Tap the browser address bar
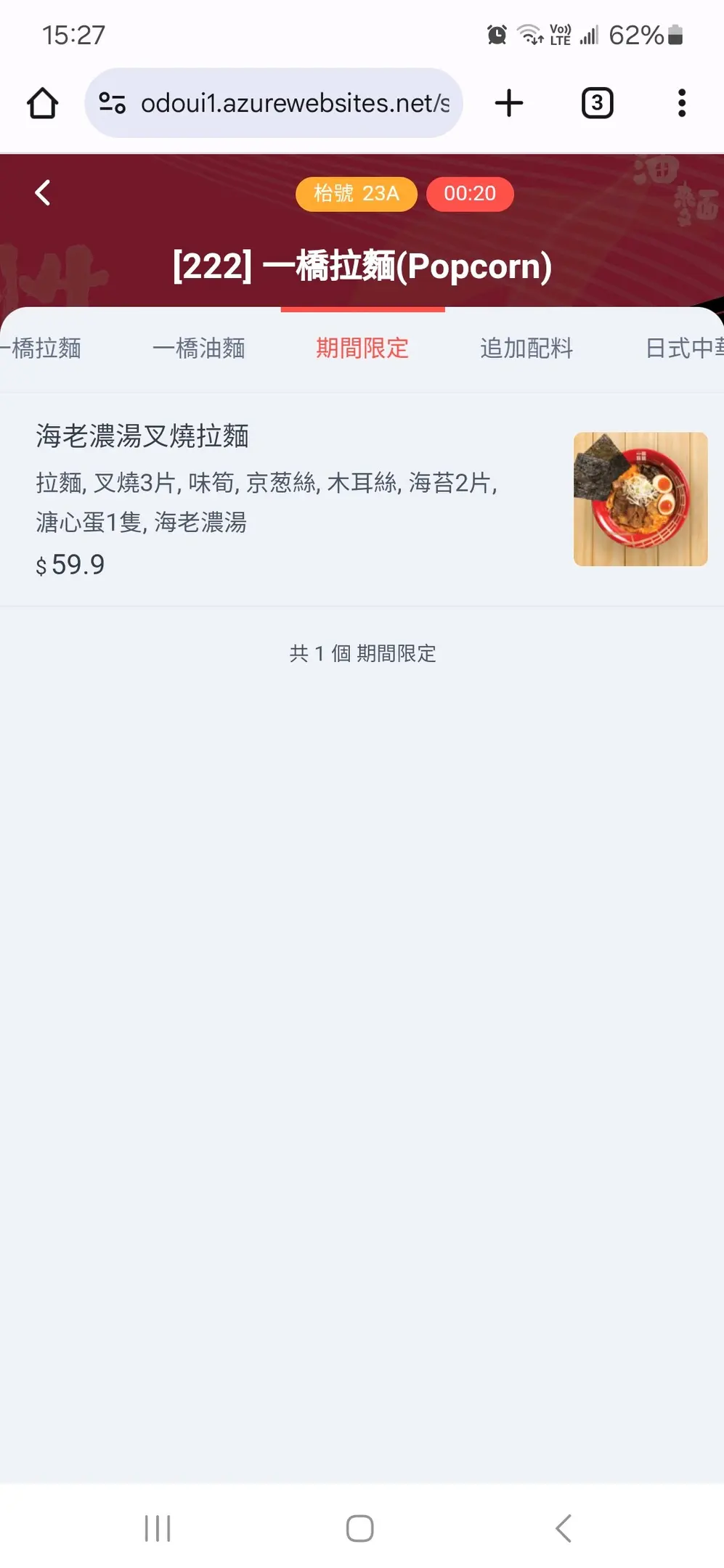724x1568 pixels. click(x=294, y=103)
